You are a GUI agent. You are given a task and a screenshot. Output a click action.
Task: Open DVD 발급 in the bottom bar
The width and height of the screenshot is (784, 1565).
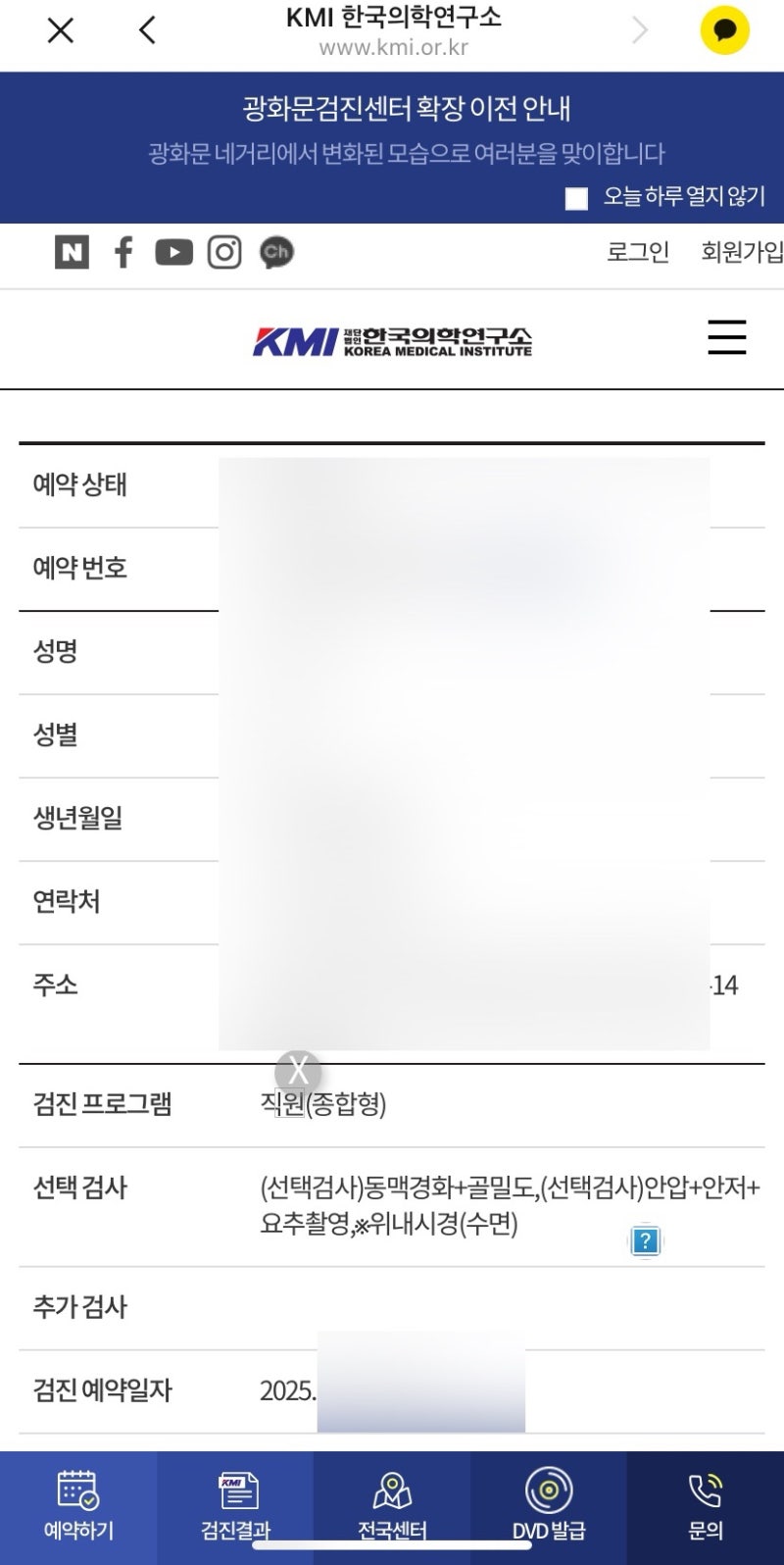[x=549, y=1506]
